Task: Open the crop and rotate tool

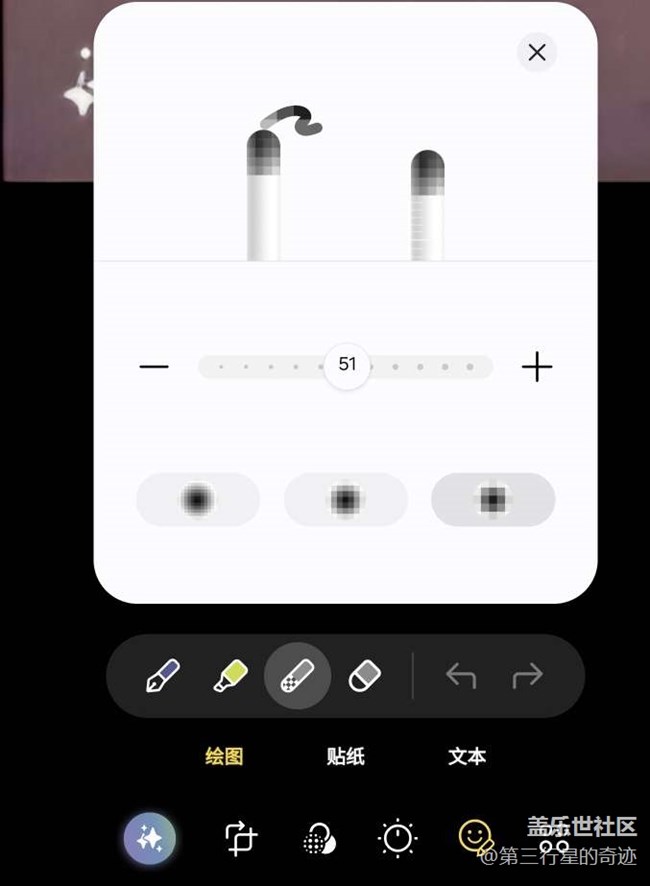Action: [241, 838]
